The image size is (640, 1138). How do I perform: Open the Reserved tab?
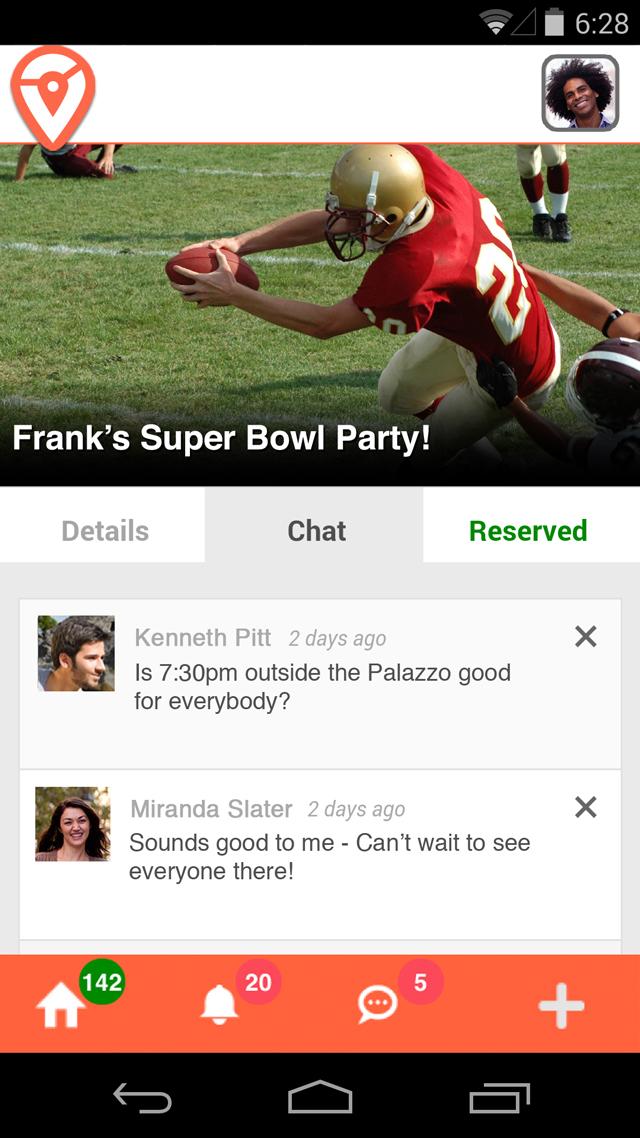coord(528,531)
